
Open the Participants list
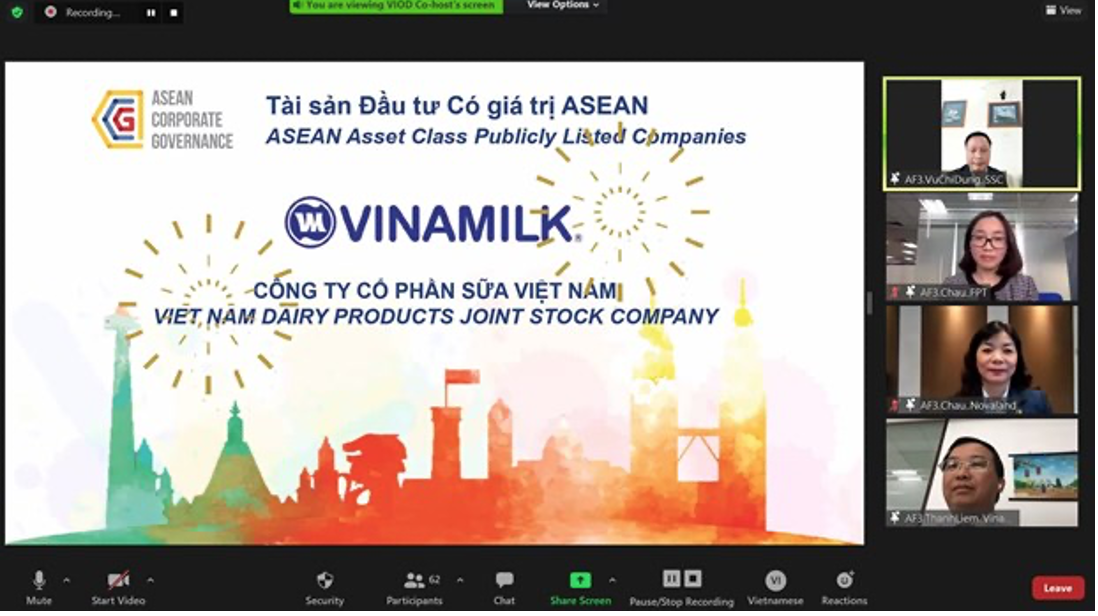coord(415,587)
